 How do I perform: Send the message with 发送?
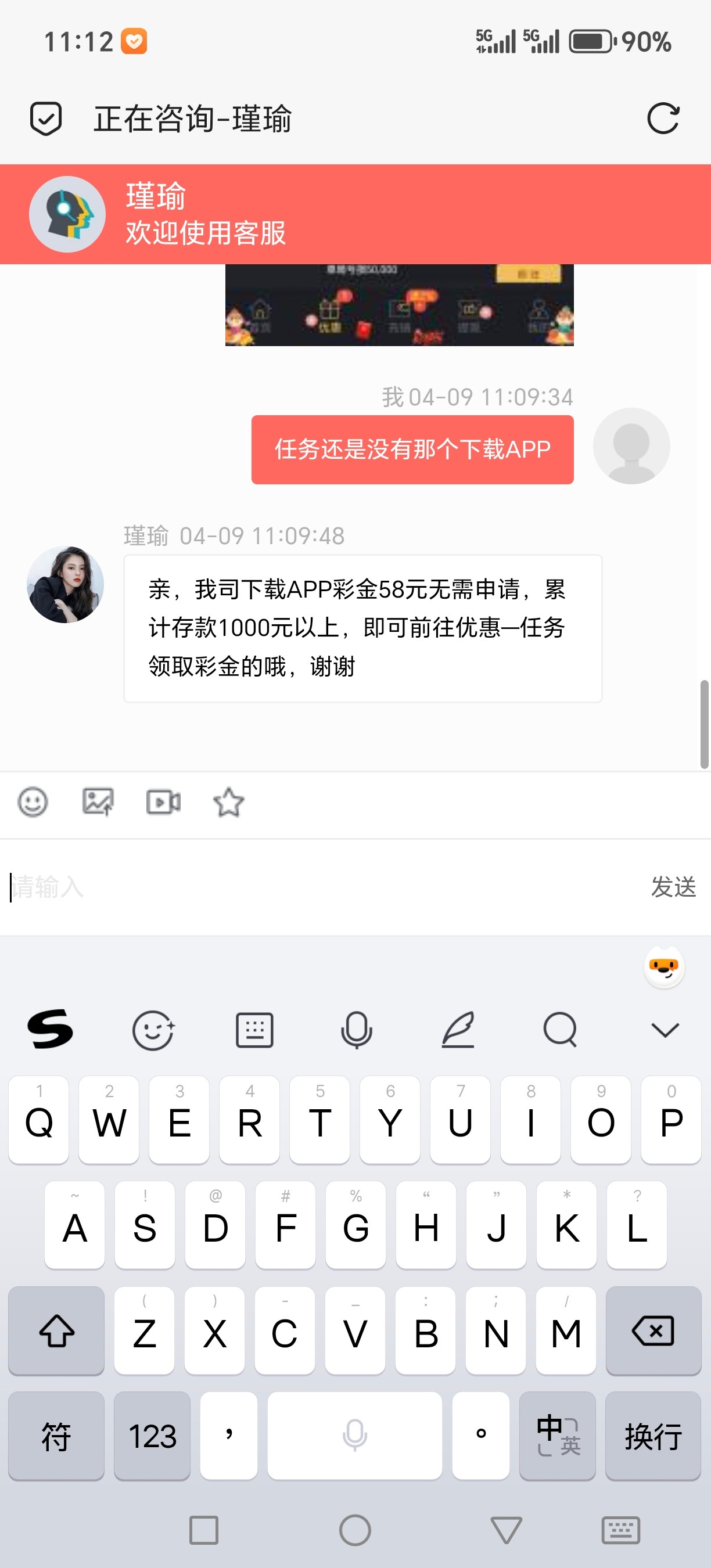coord(673,887)
